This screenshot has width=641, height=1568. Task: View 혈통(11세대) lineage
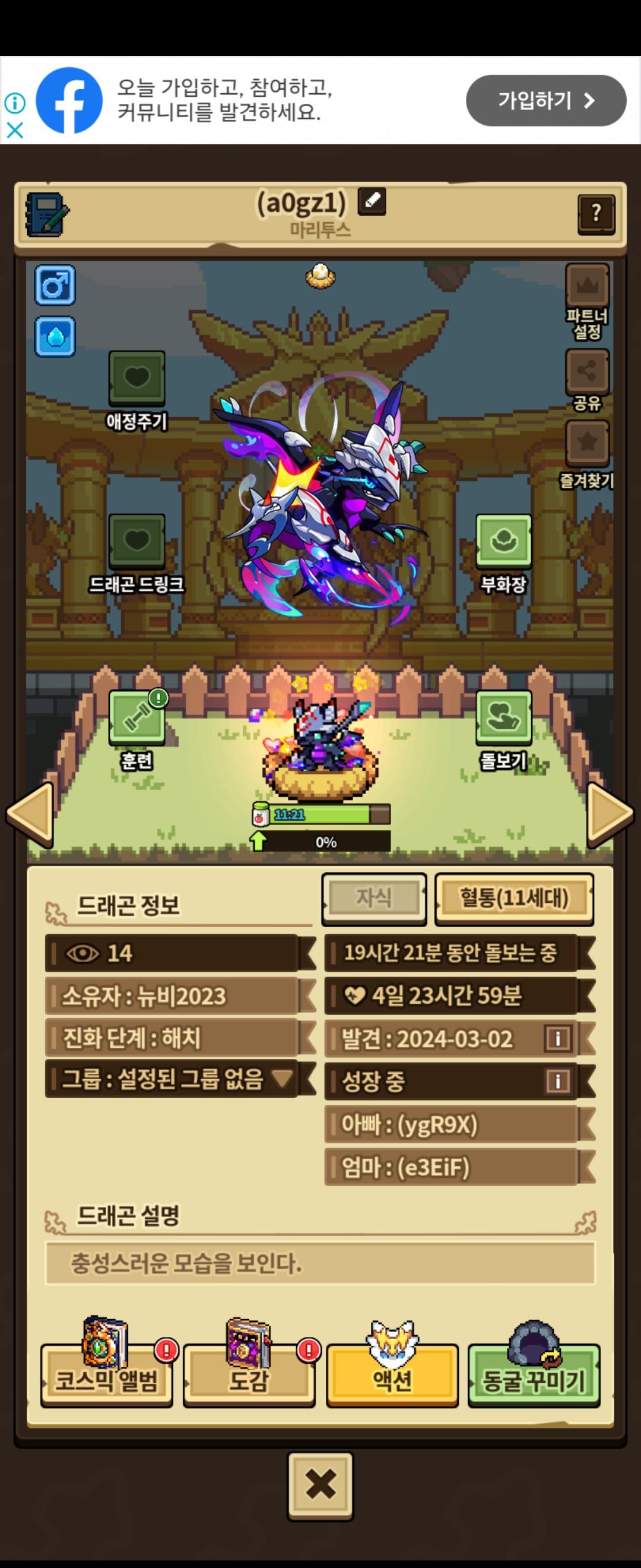click(x=514, y=899)
